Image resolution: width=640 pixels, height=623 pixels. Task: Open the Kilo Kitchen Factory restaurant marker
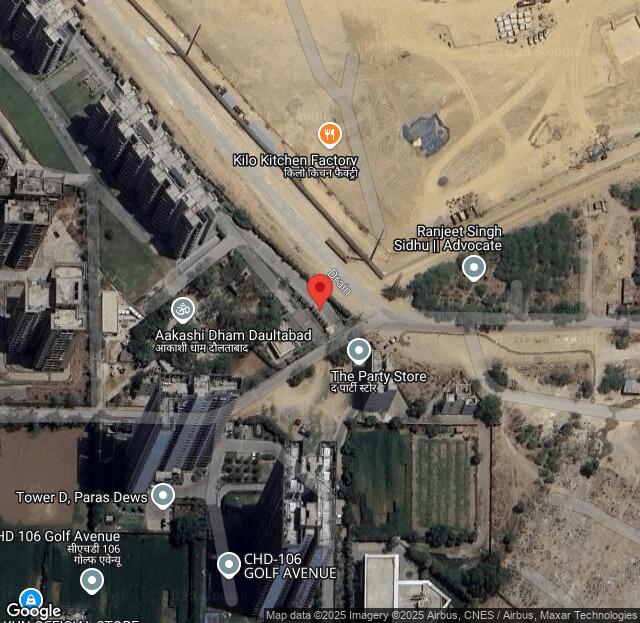click(329, 134)
